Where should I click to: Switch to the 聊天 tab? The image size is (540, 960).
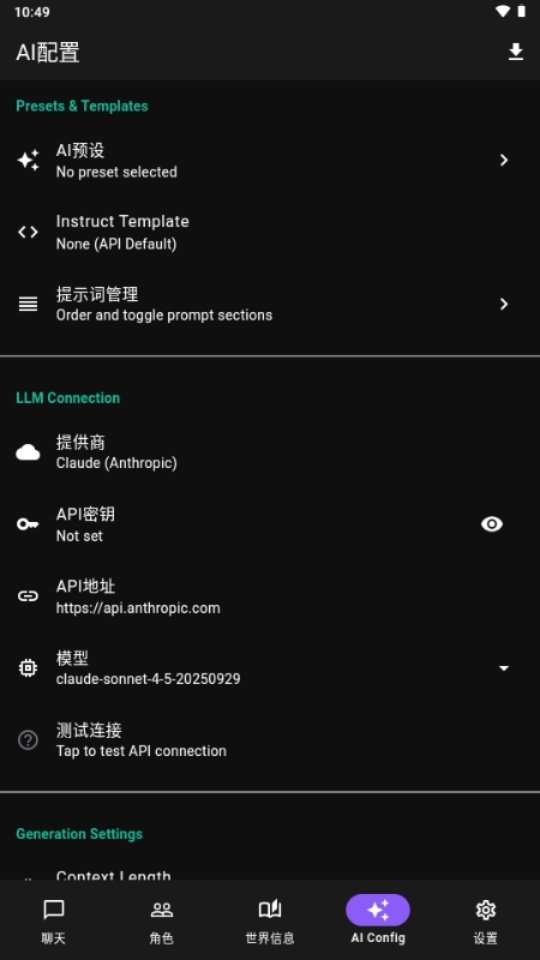coord(54,921)
